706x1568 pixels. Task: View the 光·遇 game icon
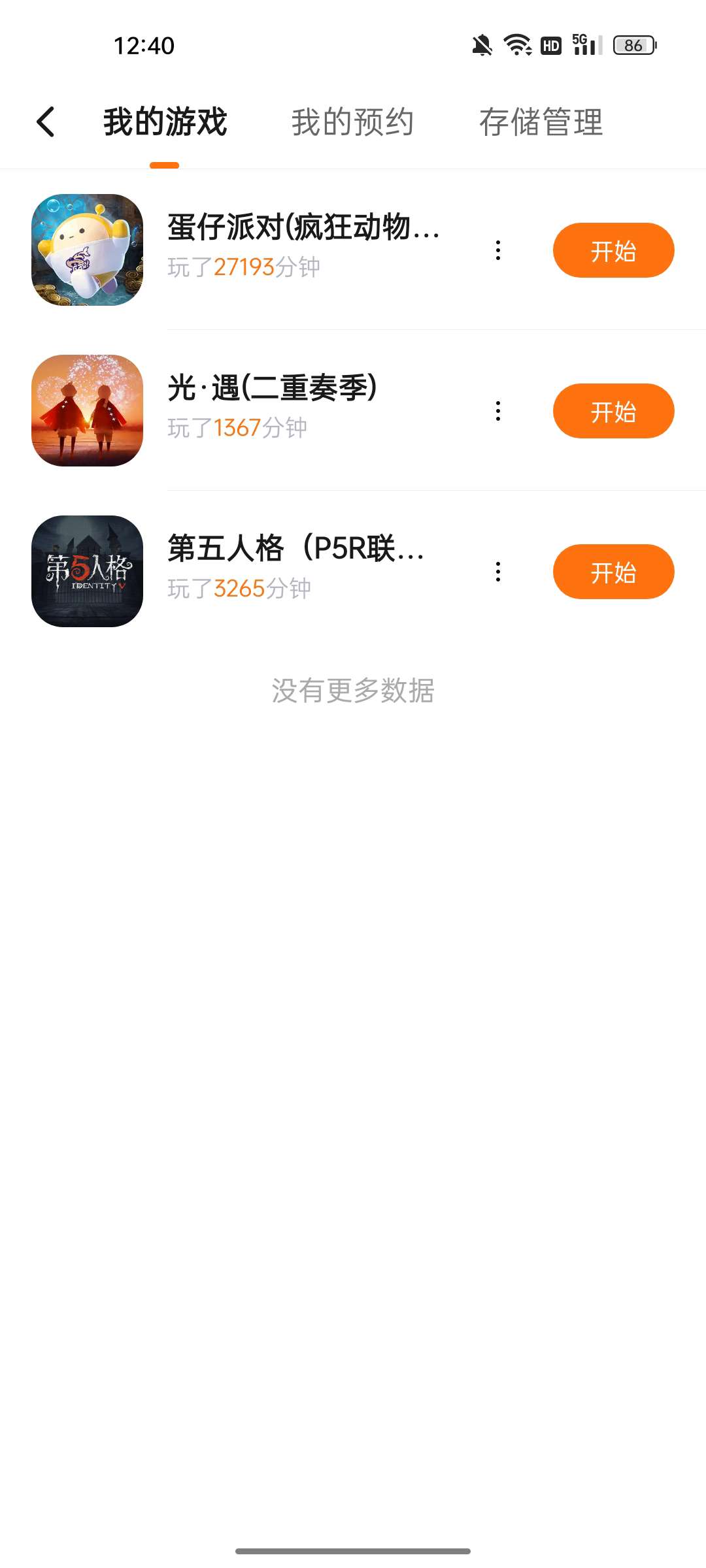(x=88, y=410)
